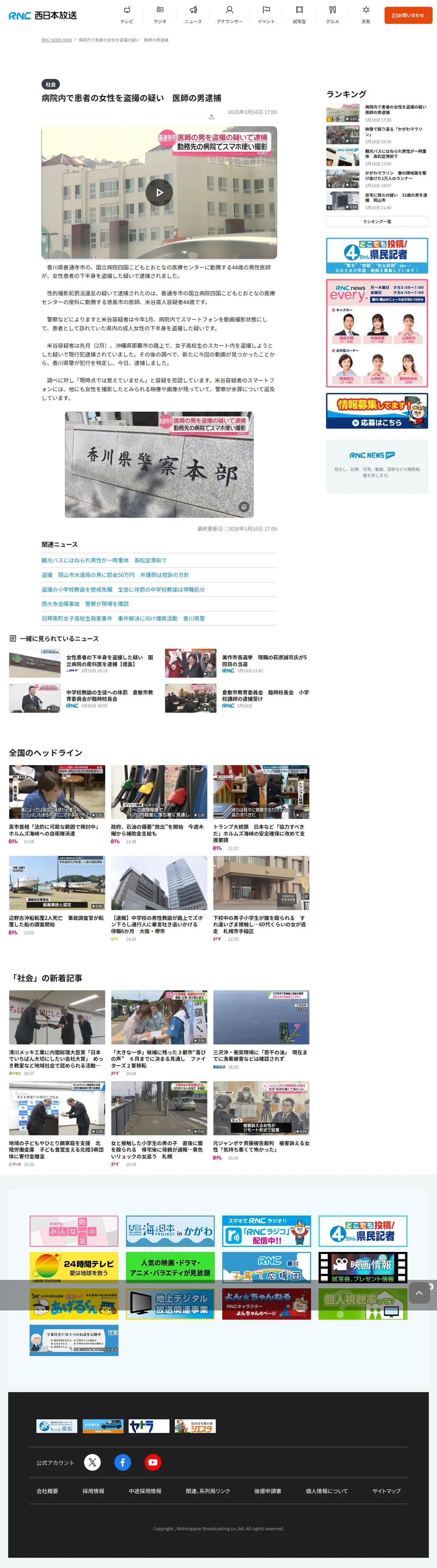Share the article using the share icon
The width and height of the screenshot is (437, 1568).
click(211, 117)
